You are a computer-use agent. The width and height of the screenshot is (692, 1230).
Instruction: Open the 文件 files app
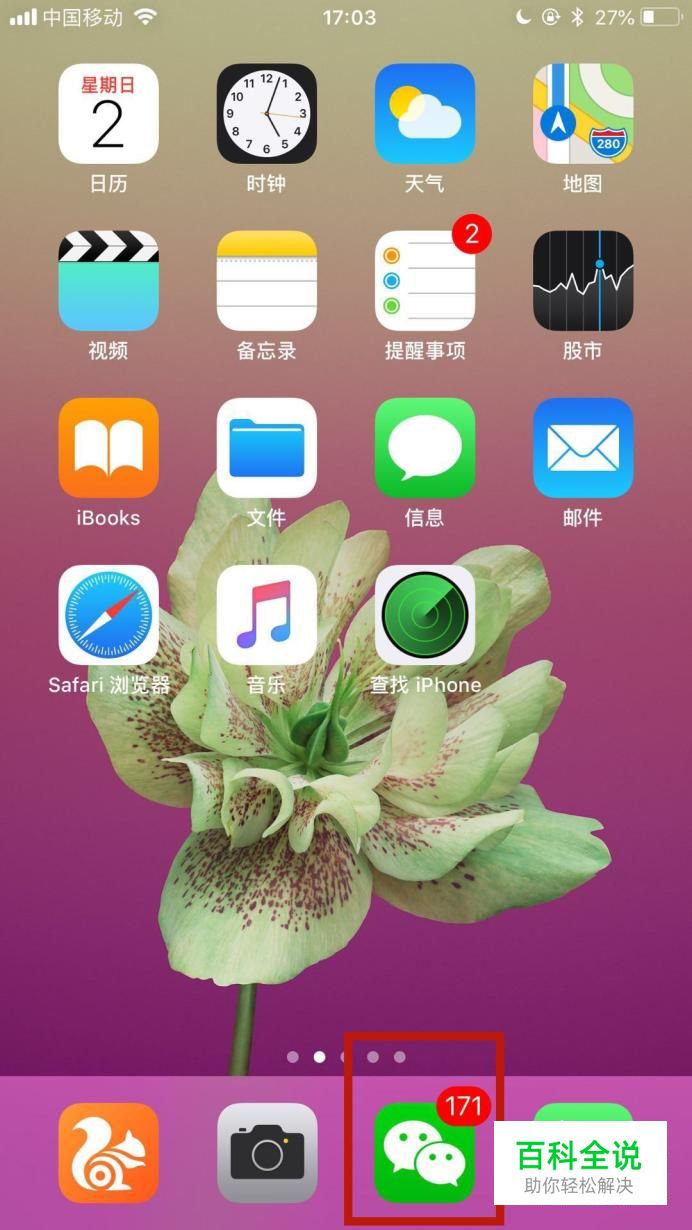[x=266, y=448]
